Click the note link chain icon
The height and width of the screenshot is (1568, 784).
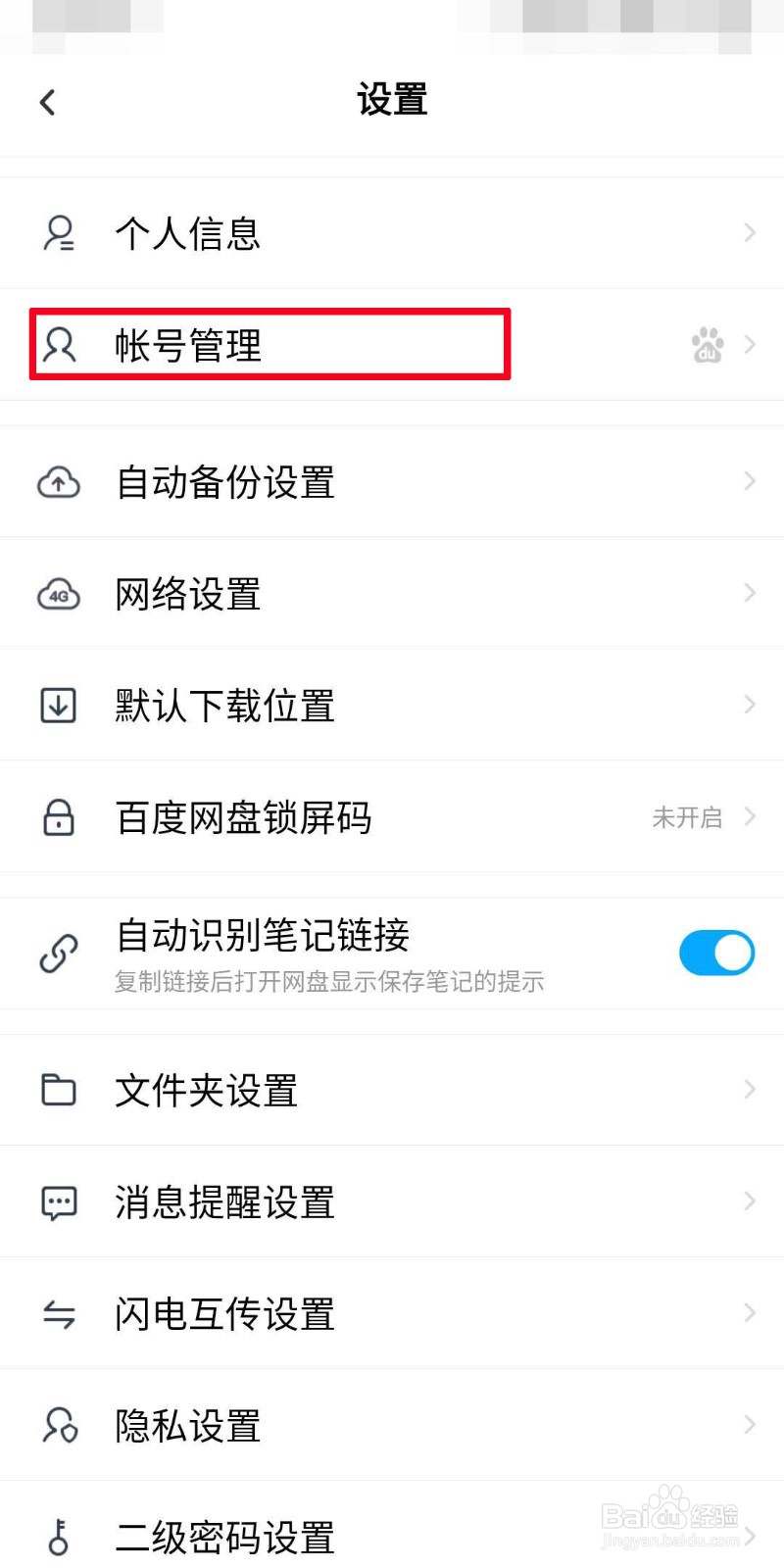(57, 952)
